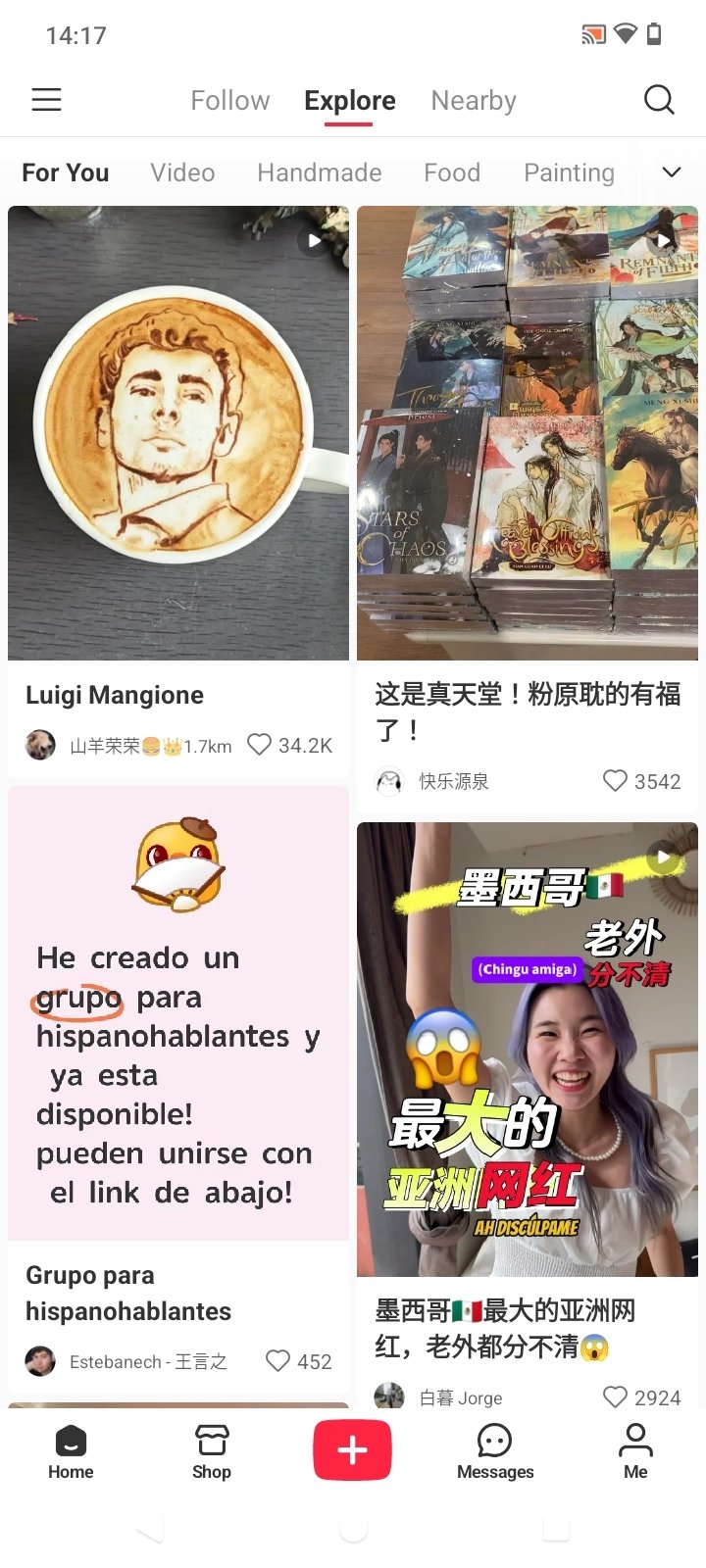Screen dimensions: 706x1568
Task: Select the Video category
Action: click(x=182, y=172)
